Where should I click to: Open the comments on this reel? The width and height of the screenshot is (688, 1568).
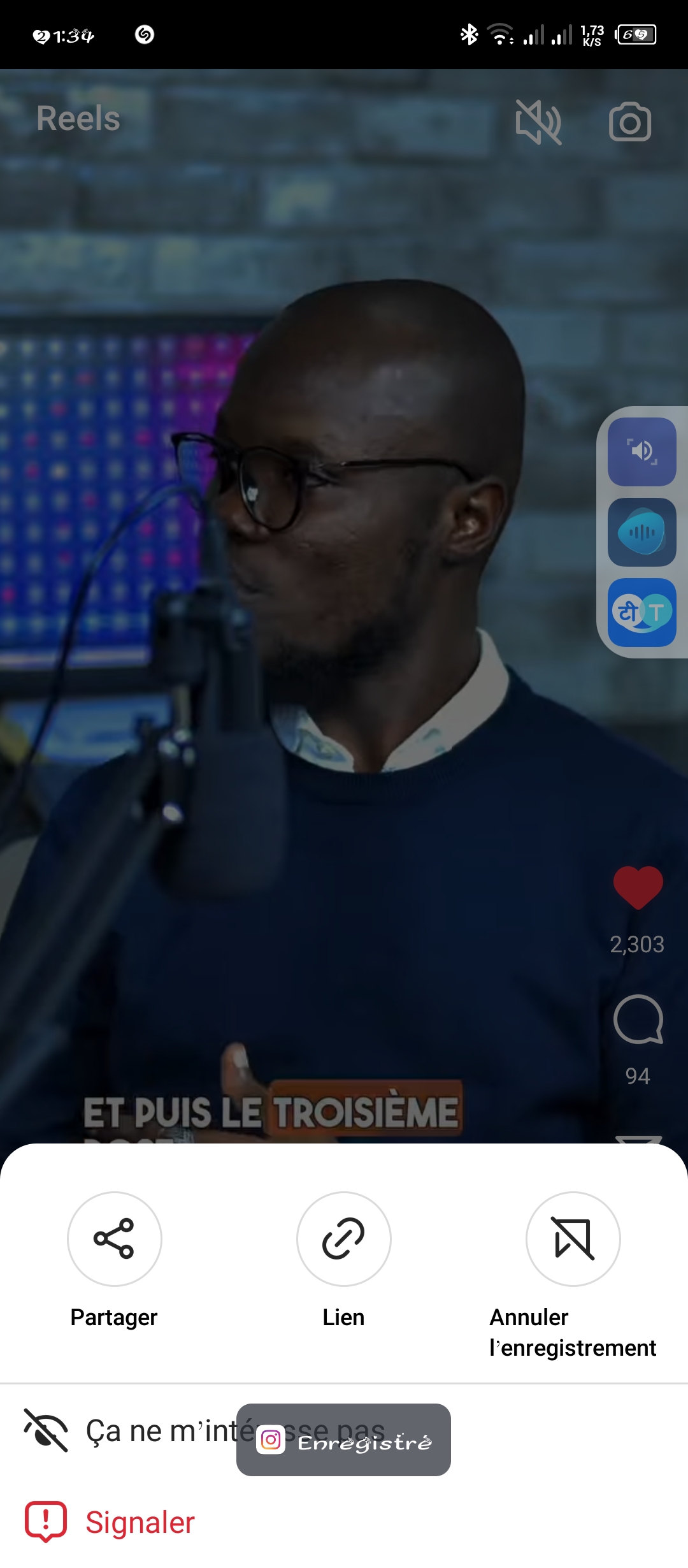coord(638,1019)
